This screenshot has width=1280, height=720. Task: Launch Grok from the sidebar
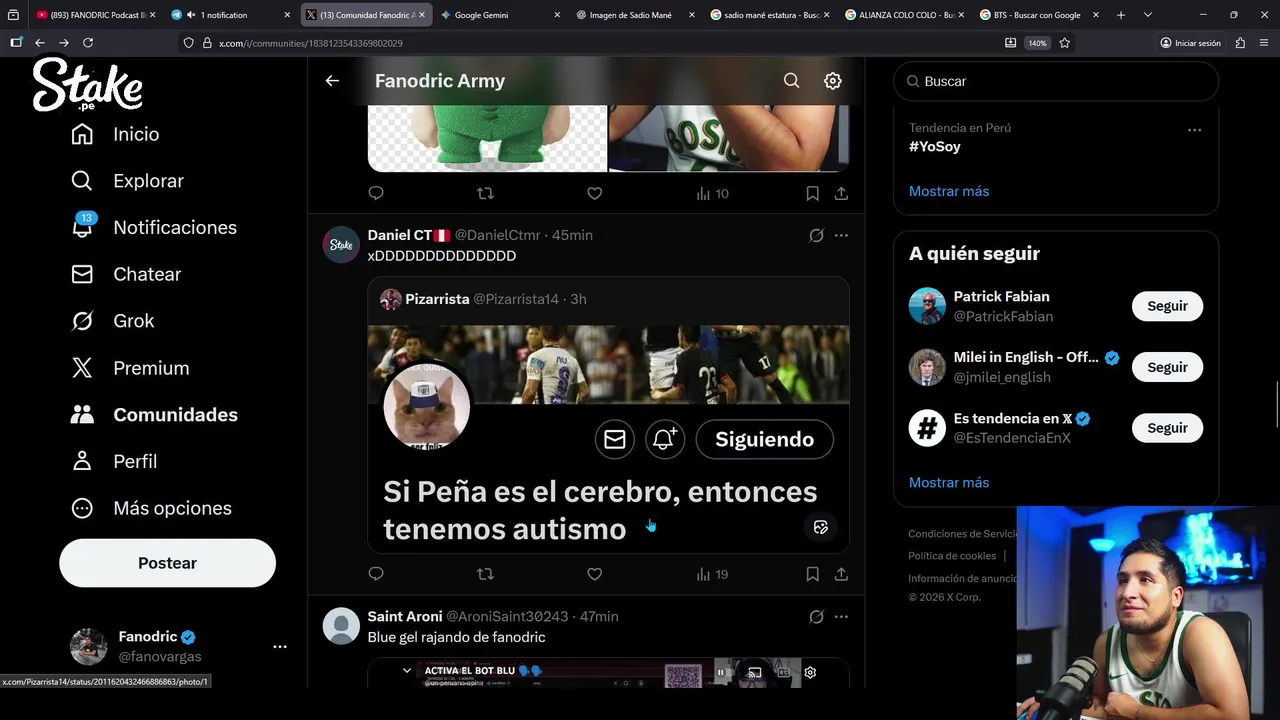[x=133, y=321]
